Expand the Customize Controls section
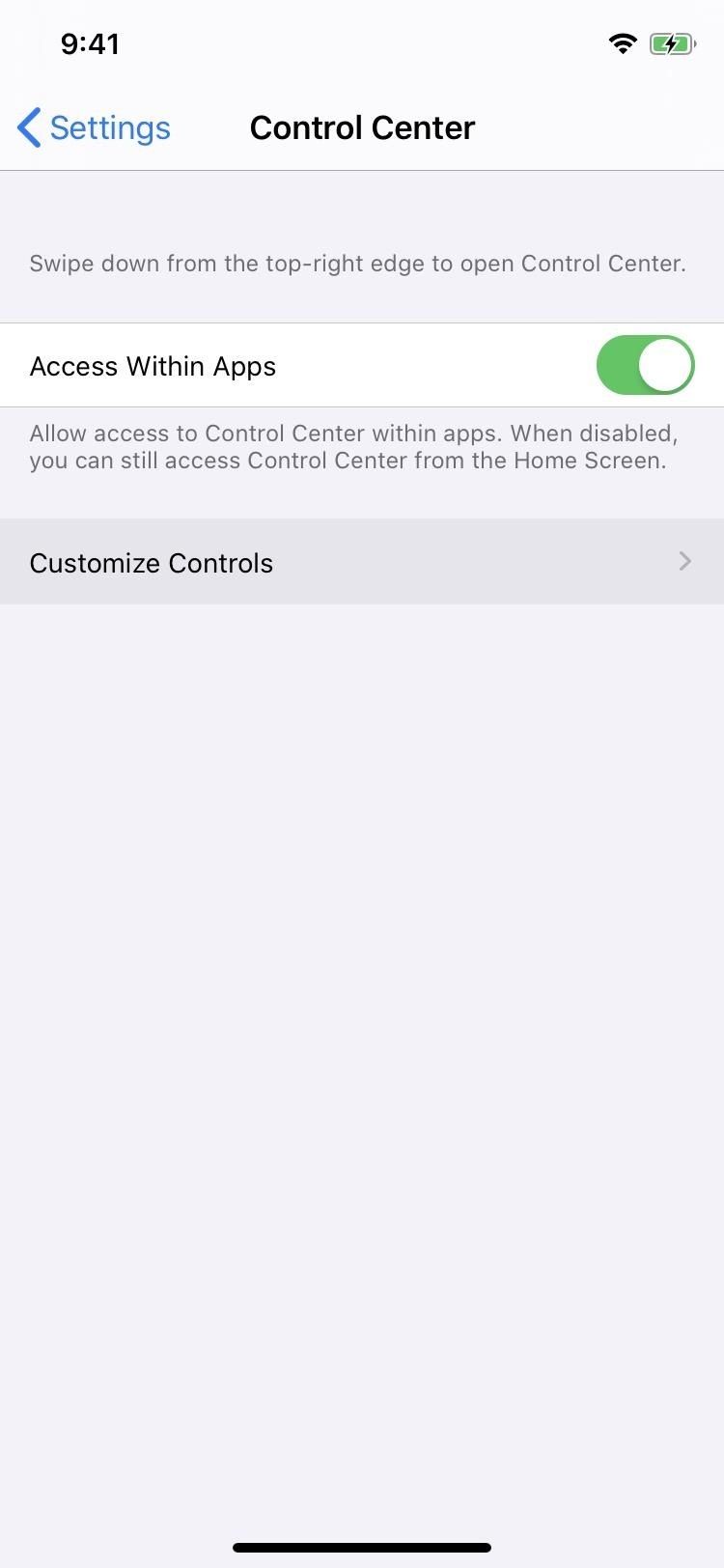Image resolution: width=724 pixels, height=1568 pixels. [x=362, y=561]
